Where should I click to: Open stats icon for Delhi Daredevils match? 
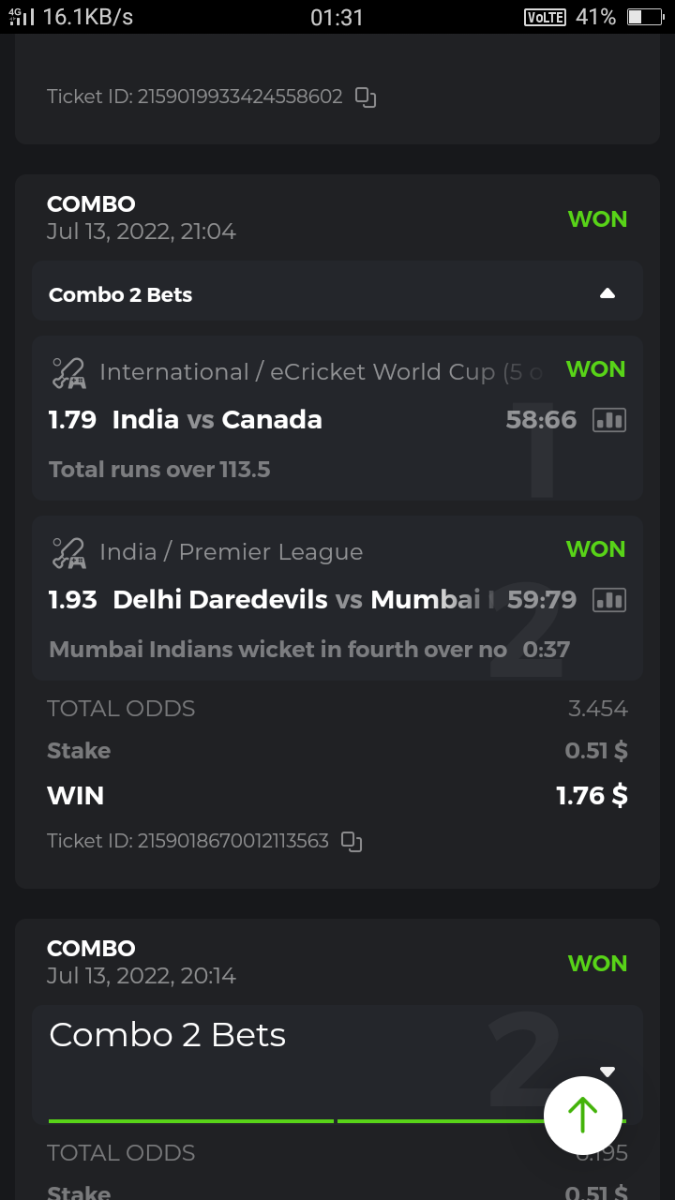click(609, 600)
